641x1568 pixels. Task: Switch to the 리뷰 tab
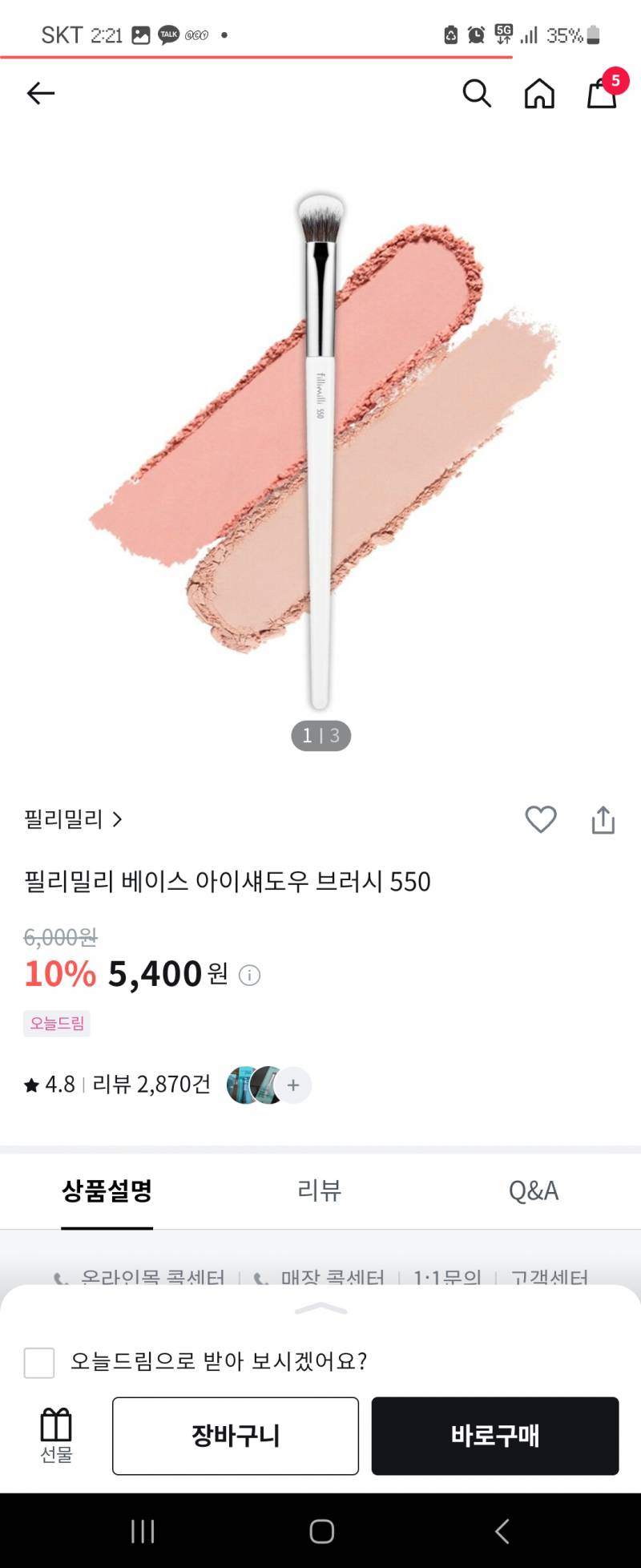coord(320,1191)
